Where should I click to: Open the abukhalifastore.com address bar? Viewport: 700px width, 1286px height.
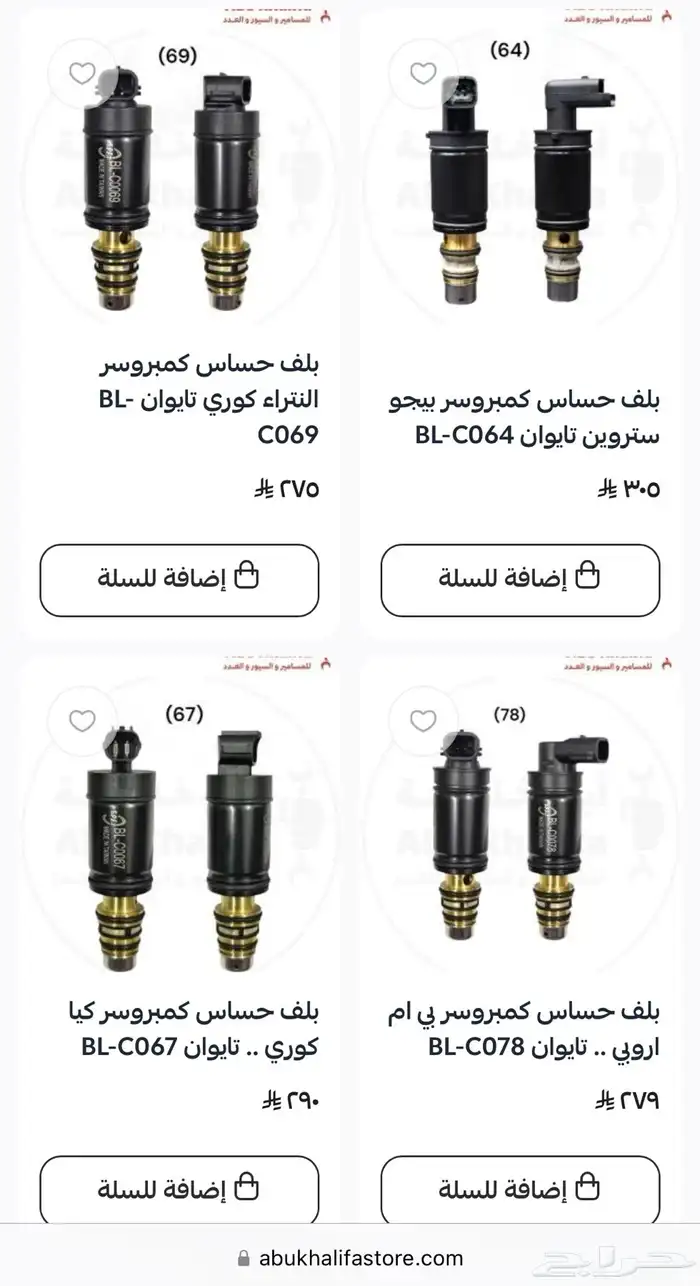point(350,1258)
